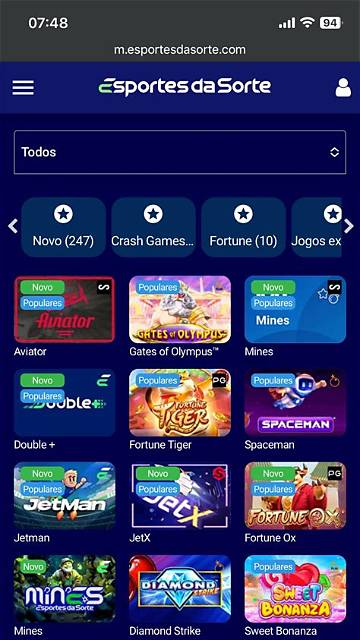
Task: Launch the Spaceman game
Action: 295,402
